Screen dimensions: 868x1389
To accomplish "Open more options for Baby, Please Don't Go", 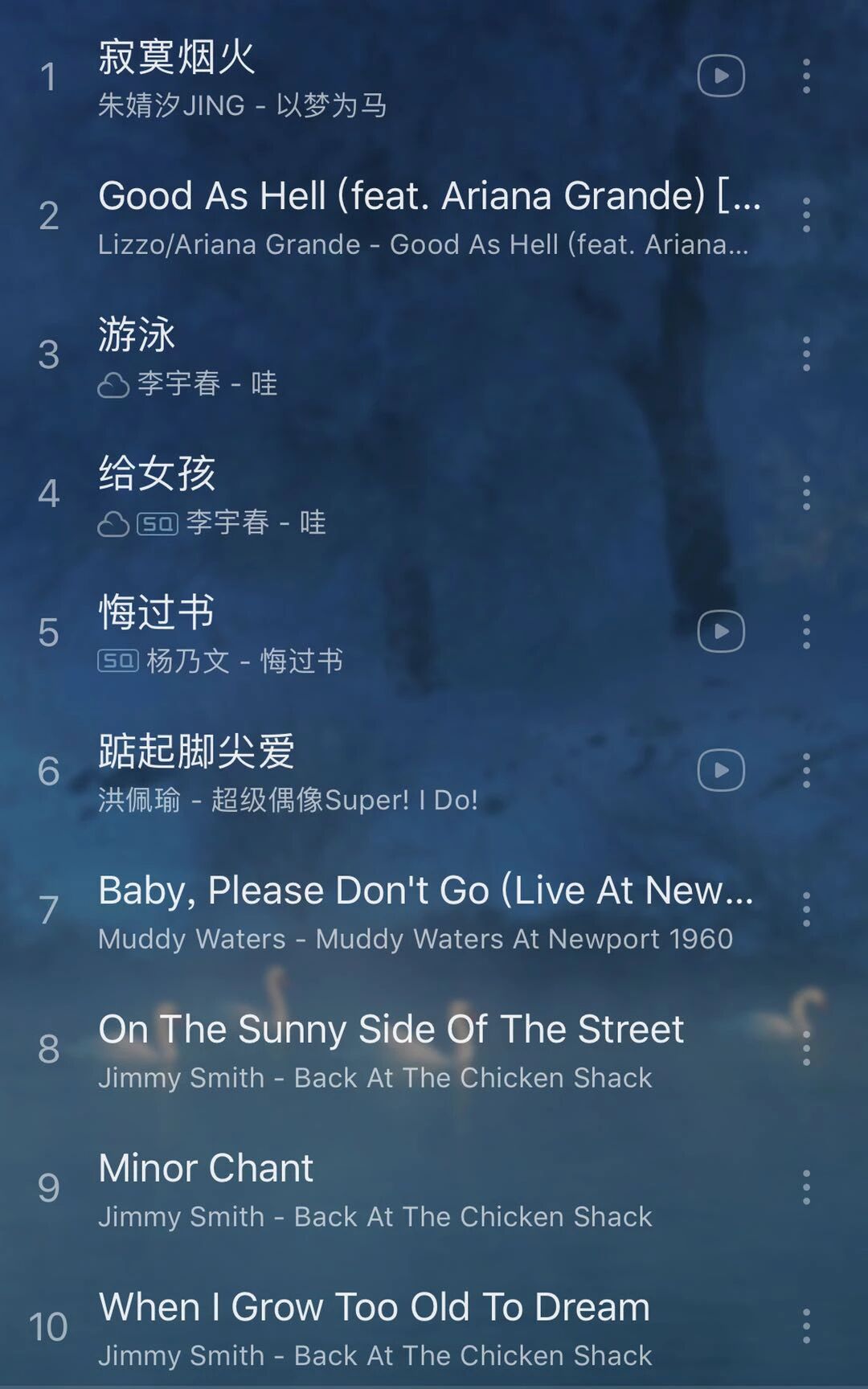I will tap(806, 910).
